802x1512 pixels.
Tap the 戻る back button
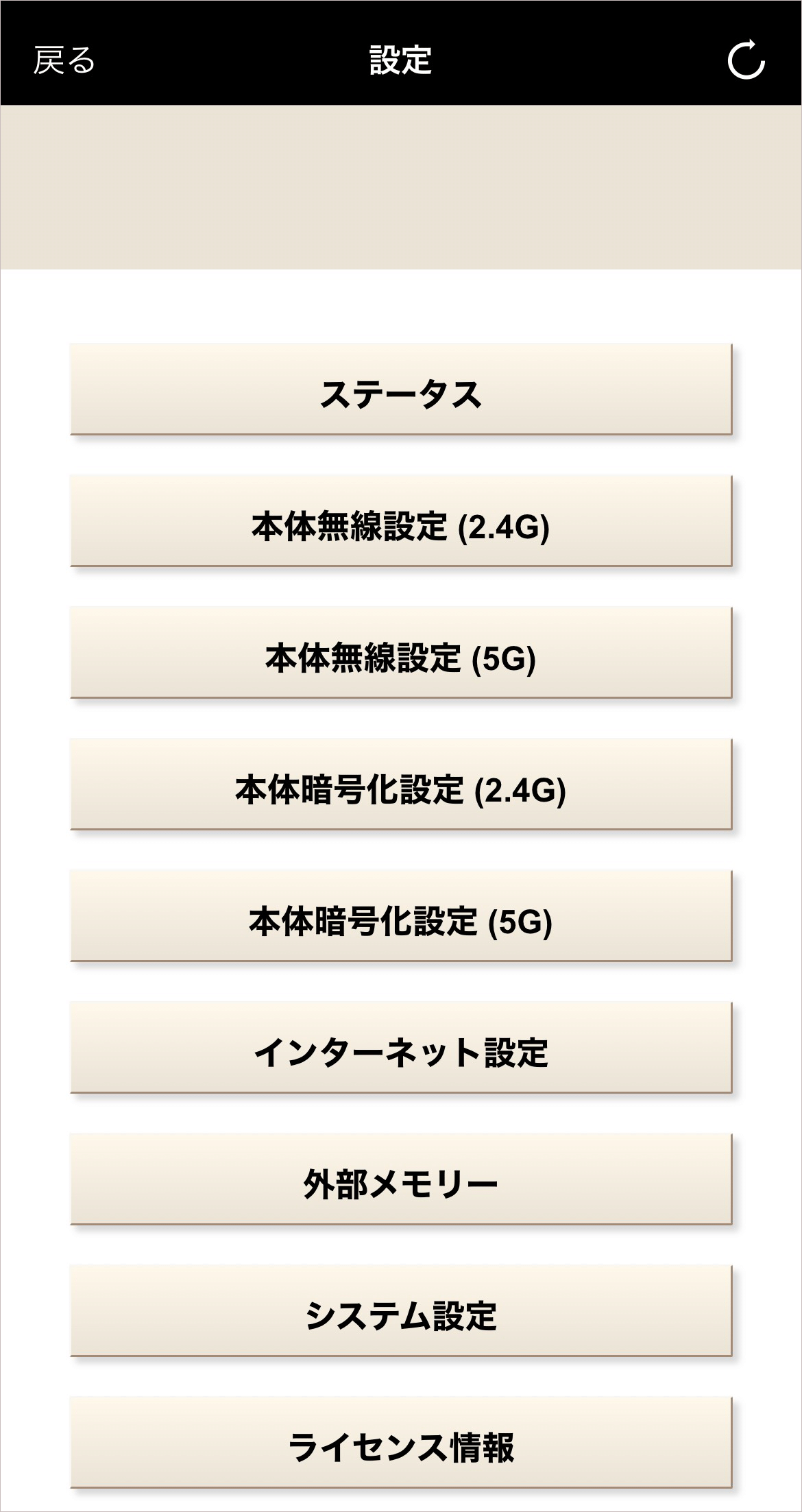pos(64,60)
